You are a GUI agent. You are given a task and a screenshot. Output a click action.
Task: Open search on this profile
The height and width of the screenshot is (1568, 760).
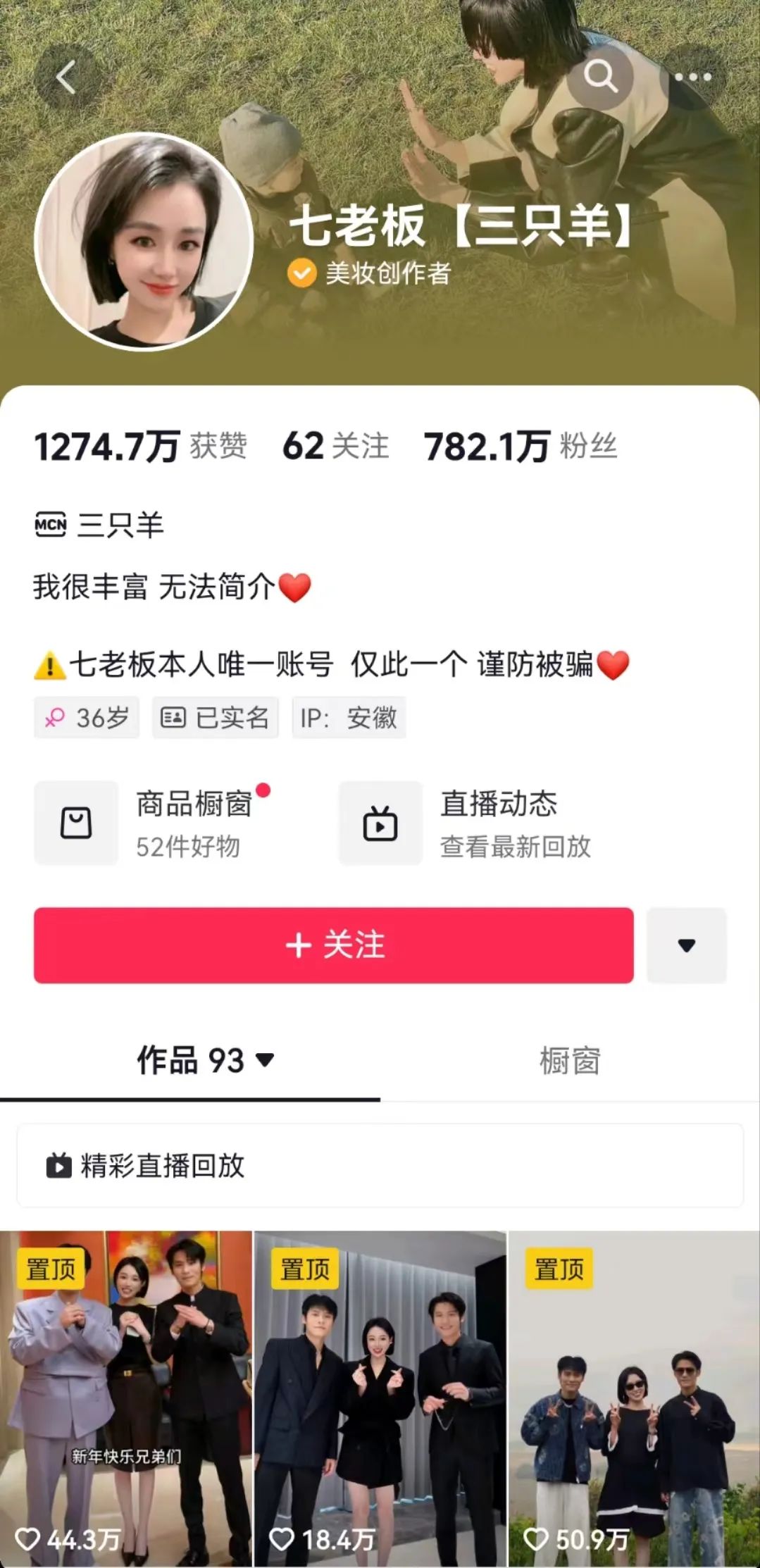tap(600, 77)
